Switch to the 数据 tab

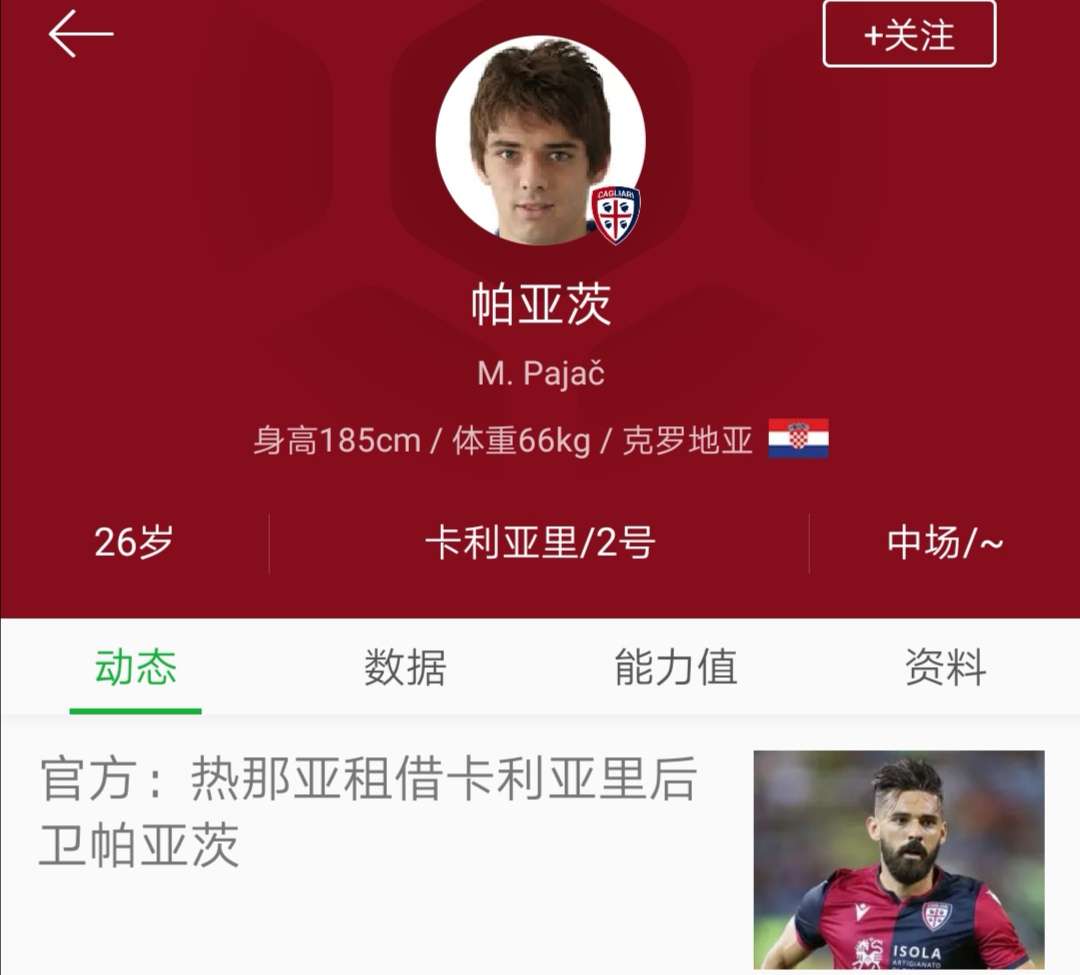405,667
